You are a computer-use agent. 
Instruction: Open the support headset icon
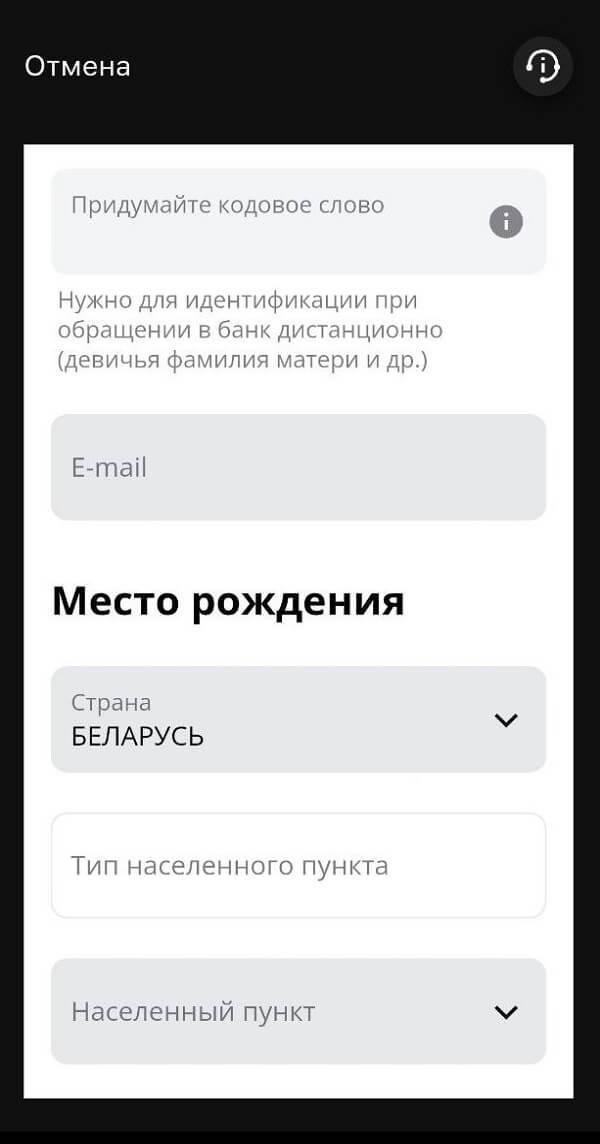click(542, 67)
